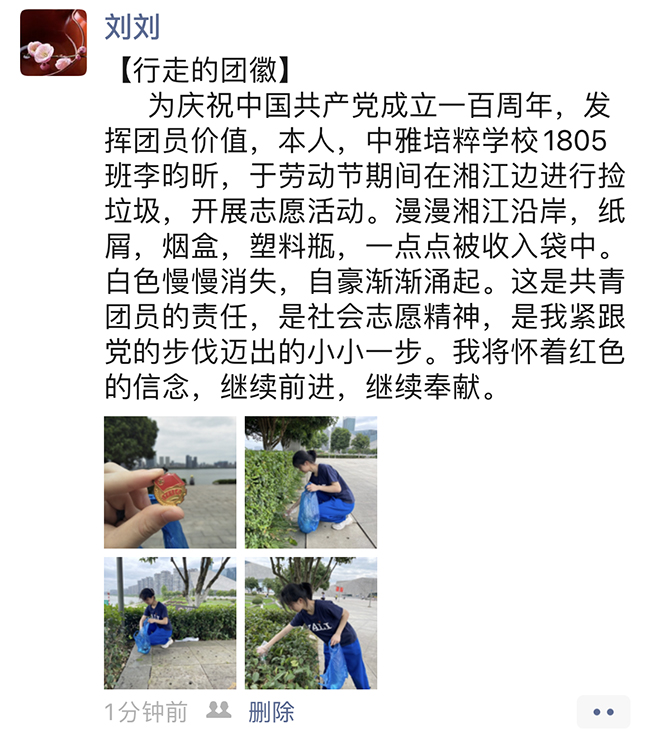Check the post visibility people icon

tap(218, 710)
